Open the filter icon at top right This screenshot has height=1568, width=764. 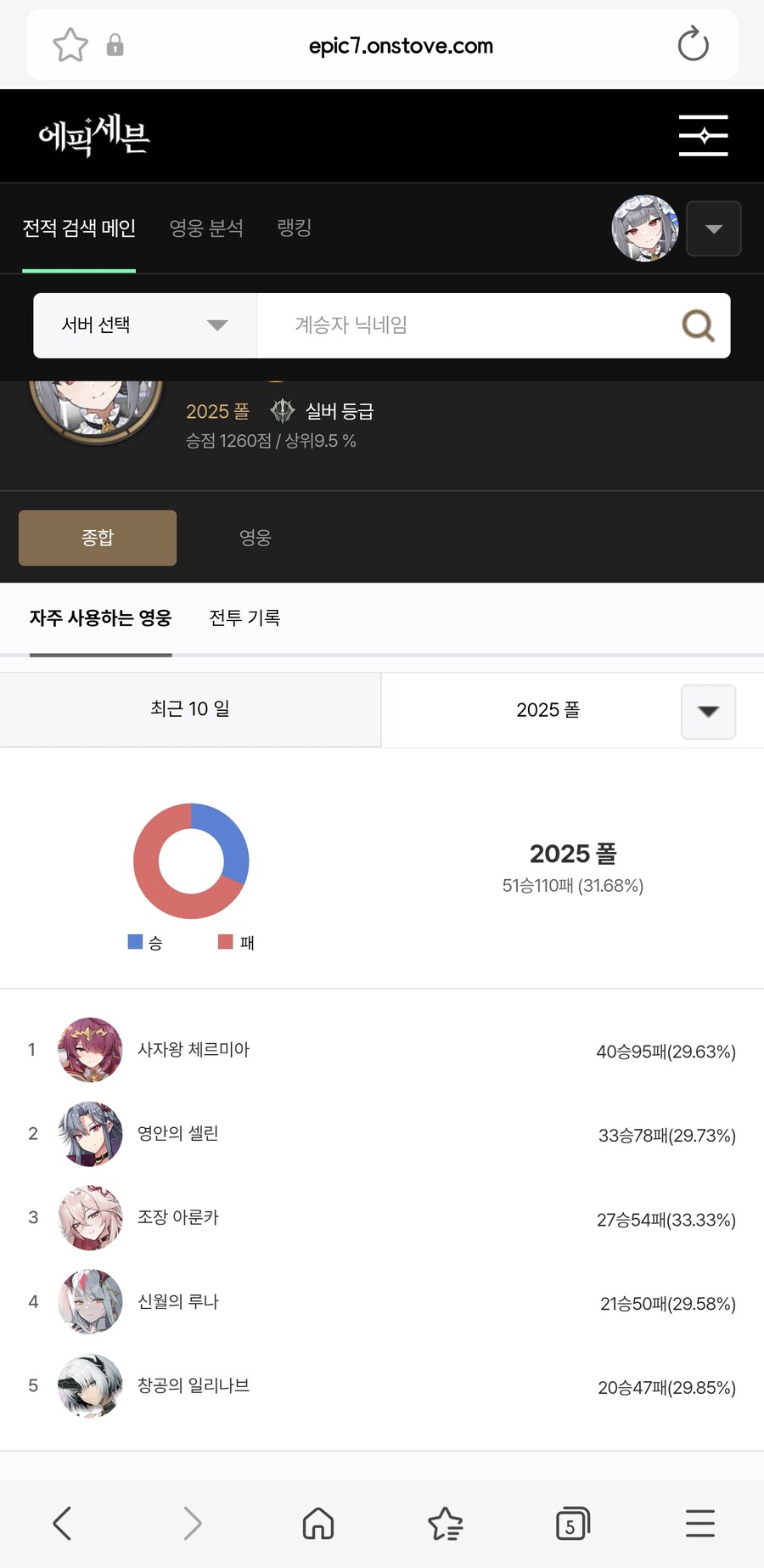pos(703,135)
